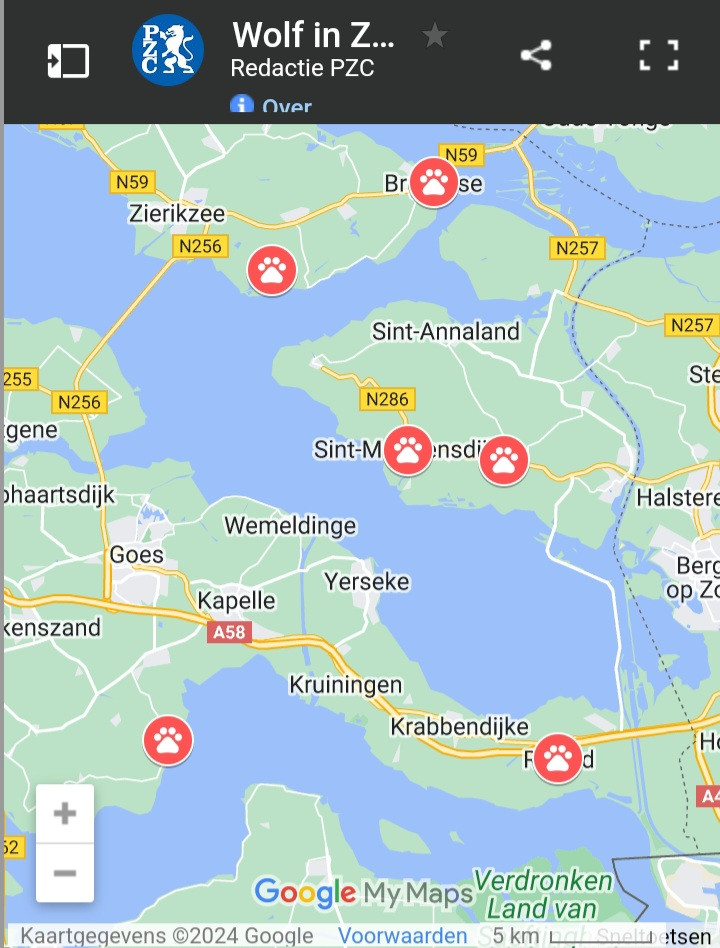720x948 pixels.
Task: Share this map
Action: [536, 56]
